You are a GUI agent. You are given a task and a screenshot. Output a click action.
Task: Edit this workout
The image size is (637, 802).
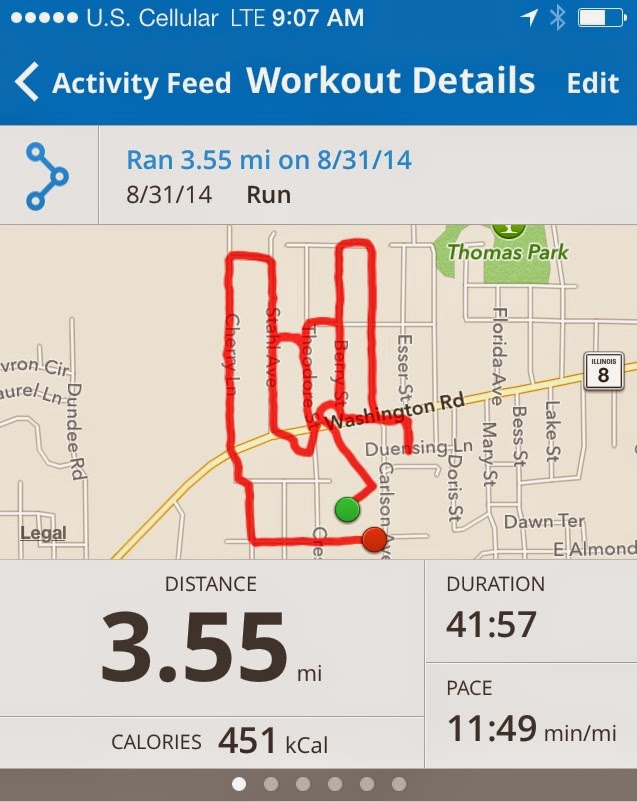[593, 83]
